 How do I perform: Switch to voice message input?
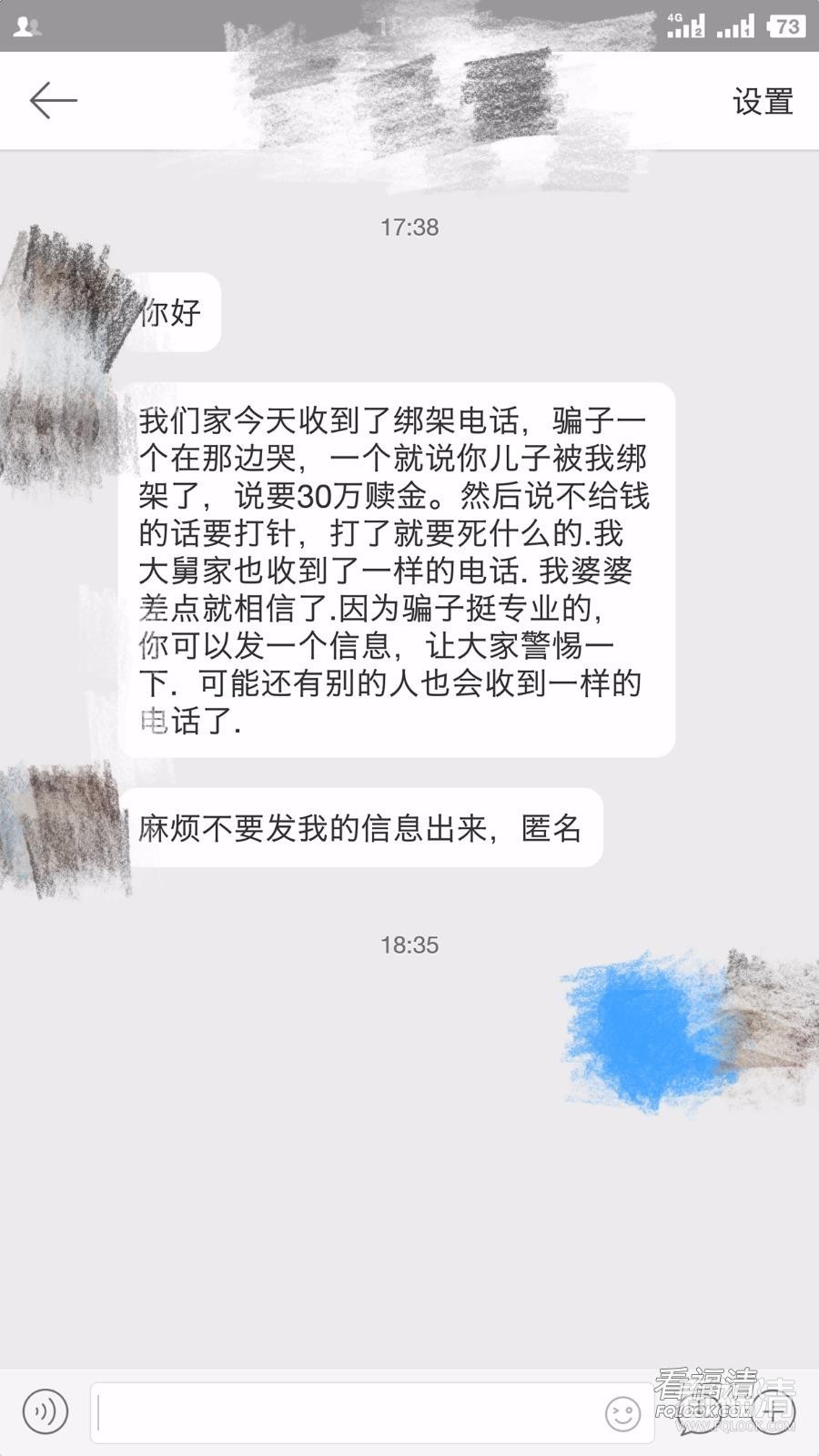45,1411
